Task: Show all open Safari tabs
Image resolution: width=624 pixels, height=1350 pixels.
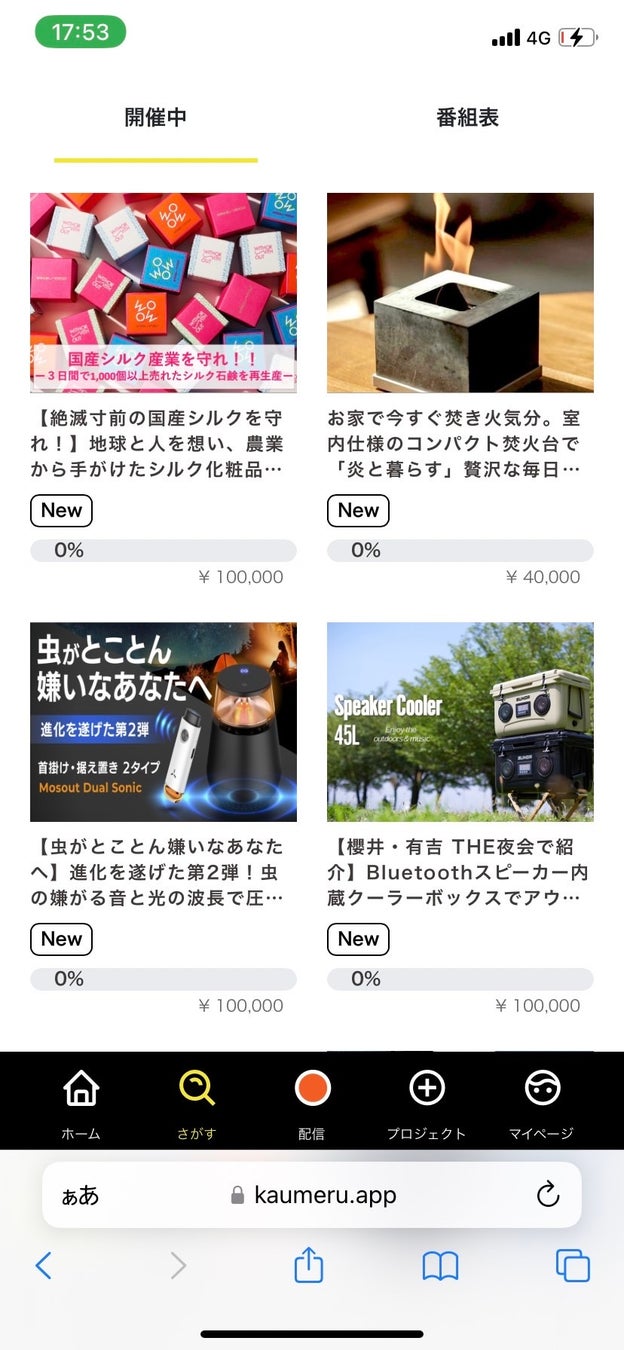Action: (x=573, y=1266)
